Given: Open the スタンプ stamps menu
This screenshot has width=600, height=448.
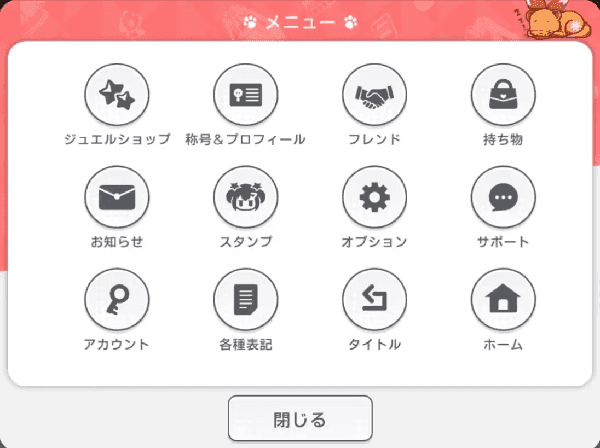Looking at the screenshot, I should click(x=245, y=198).
